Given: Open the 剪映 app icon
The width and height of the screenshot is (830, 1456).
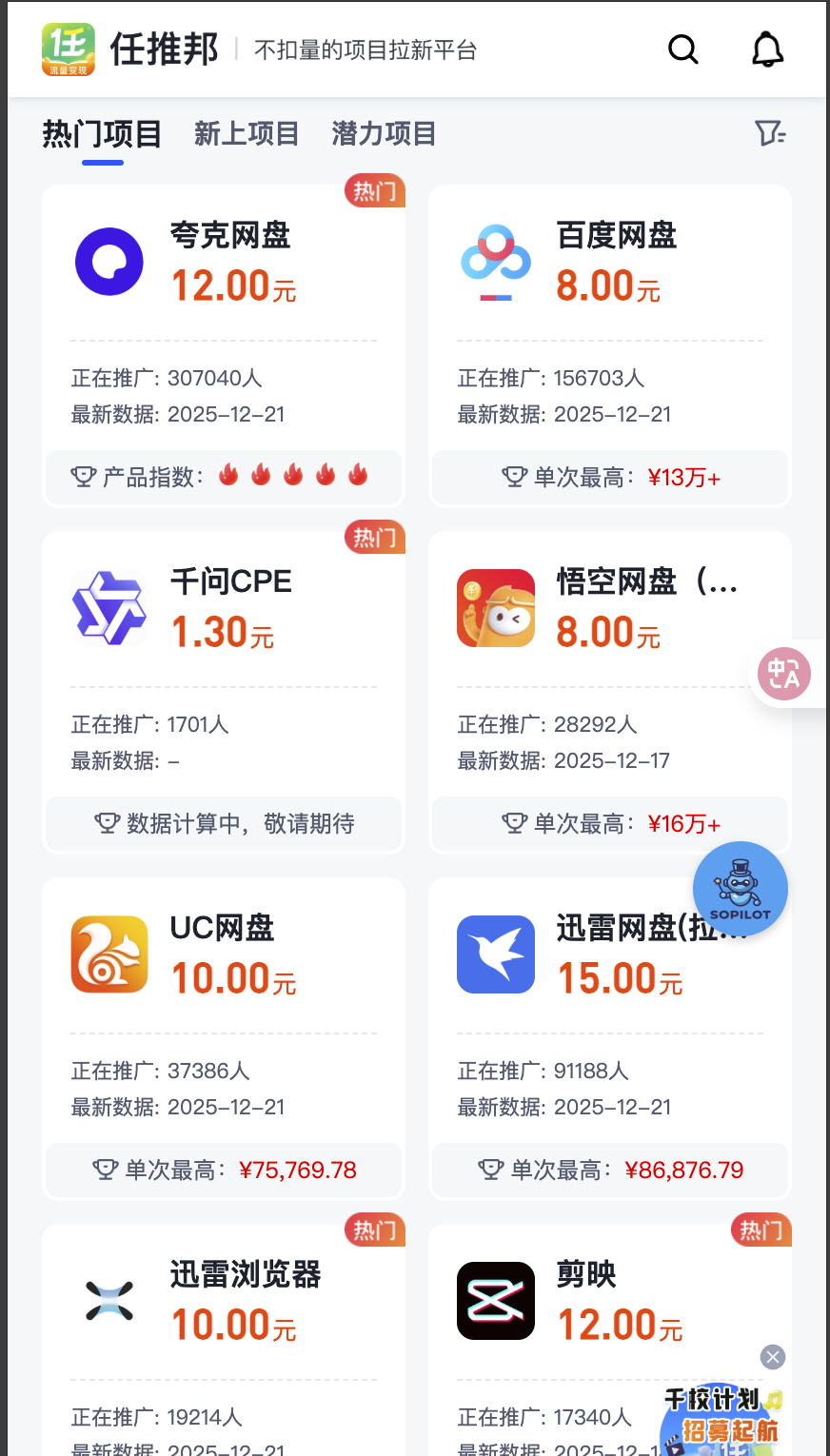Looking at the screenshot, I should click(495, 1300).
